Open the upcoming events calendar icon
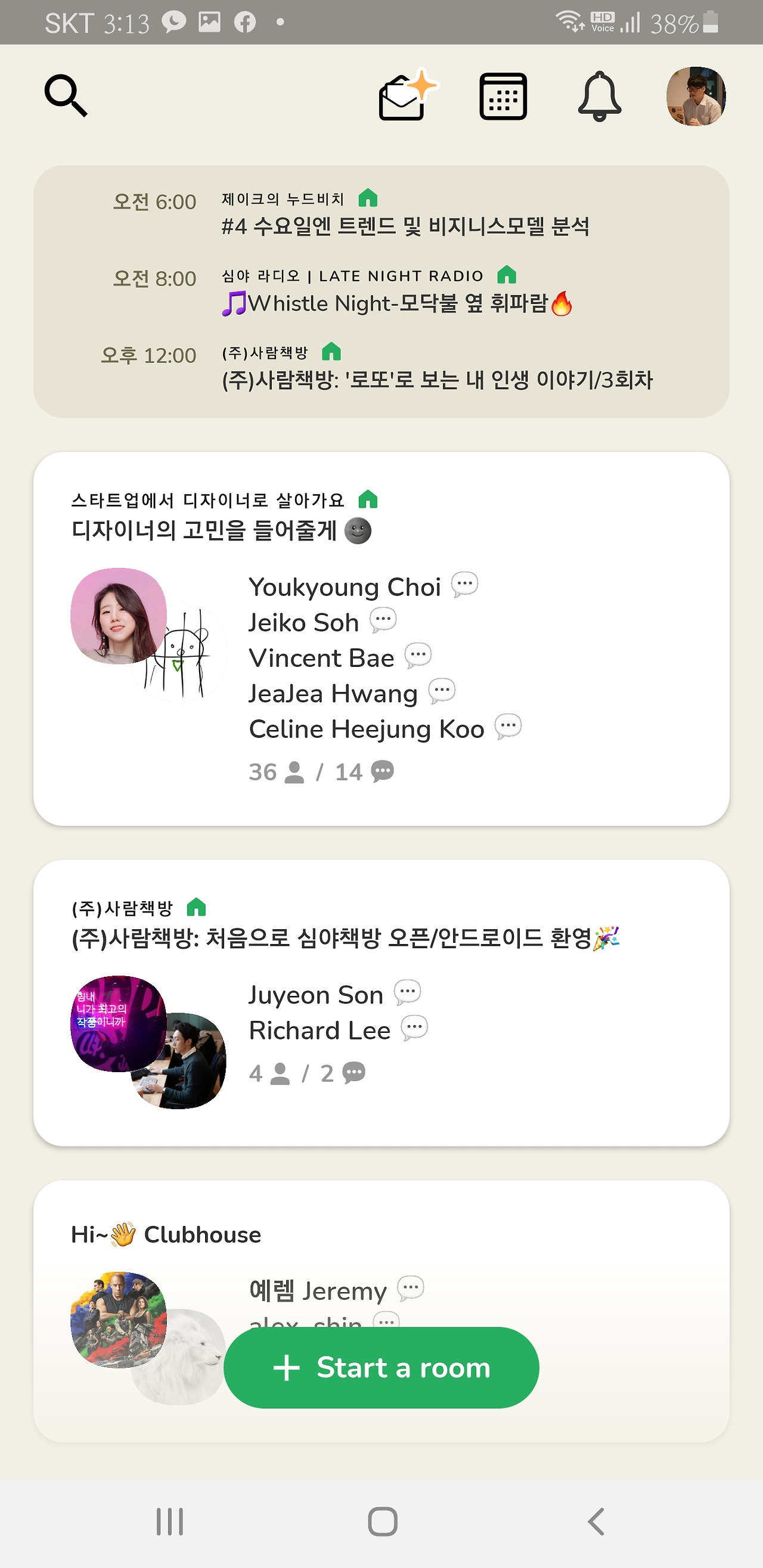 point(503,97)
